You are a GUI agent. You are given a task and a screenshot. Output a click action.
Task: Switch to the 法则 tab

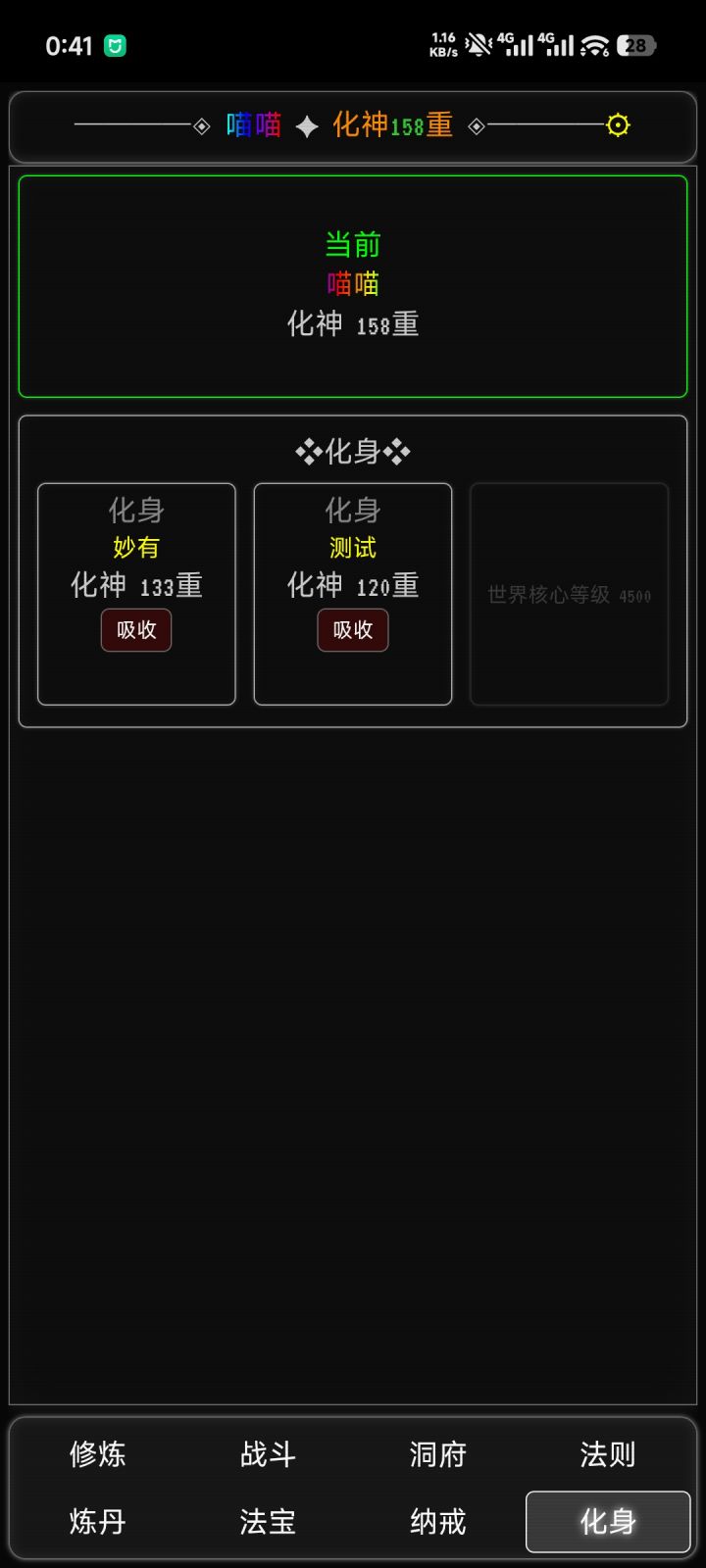(606, 1455)
